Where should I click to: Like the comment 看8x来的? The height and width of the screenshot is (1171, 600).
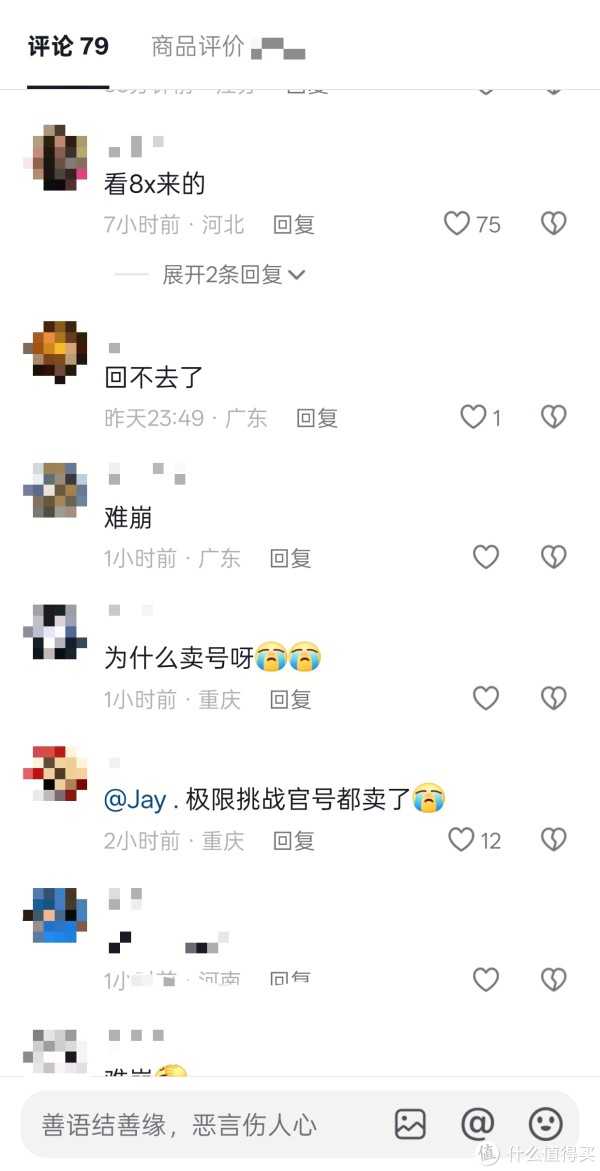coord(458,223)
